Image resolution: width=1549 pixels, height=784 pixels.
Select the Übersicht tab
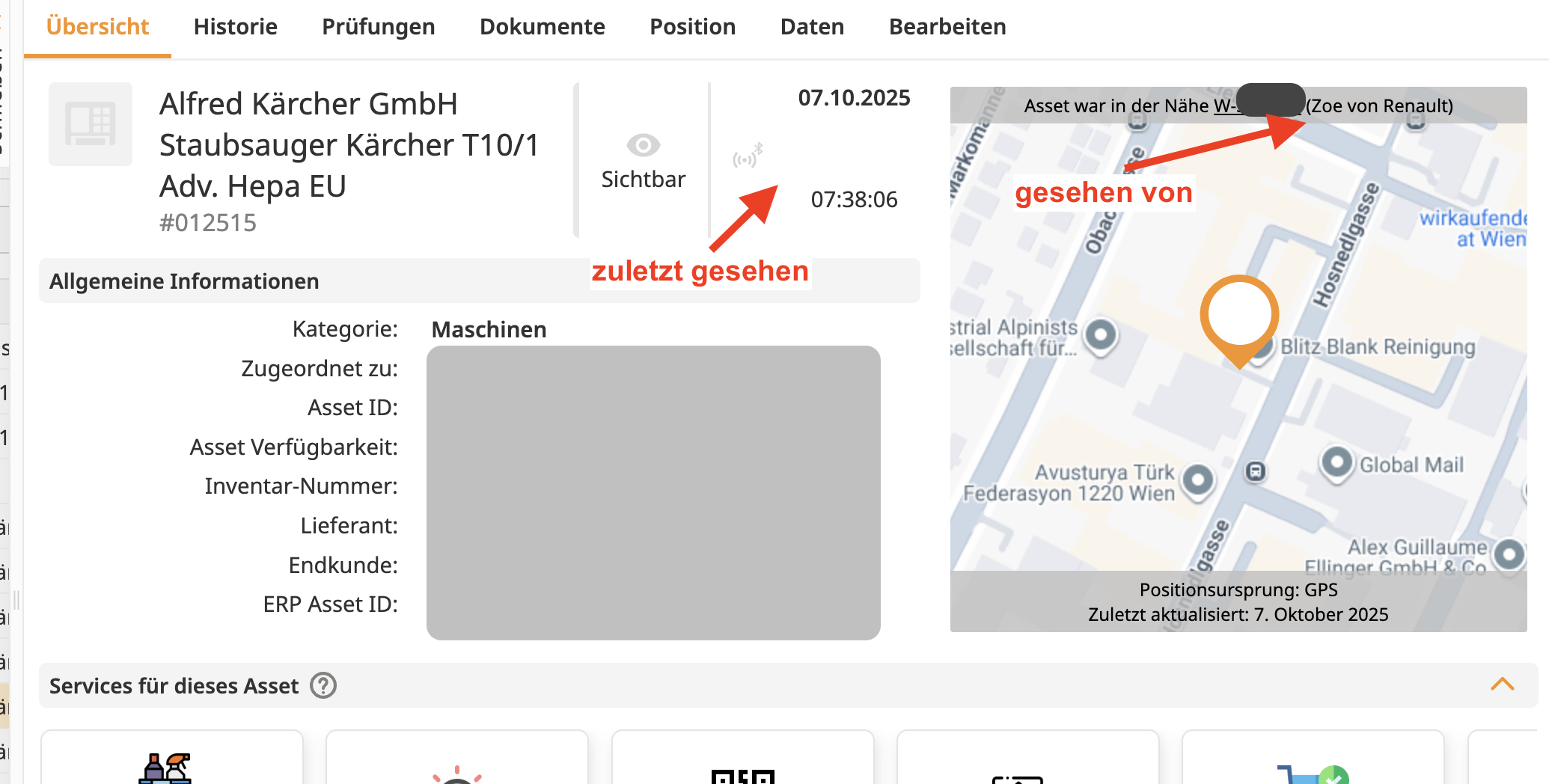pyautogui.click(x=97, y=27)
